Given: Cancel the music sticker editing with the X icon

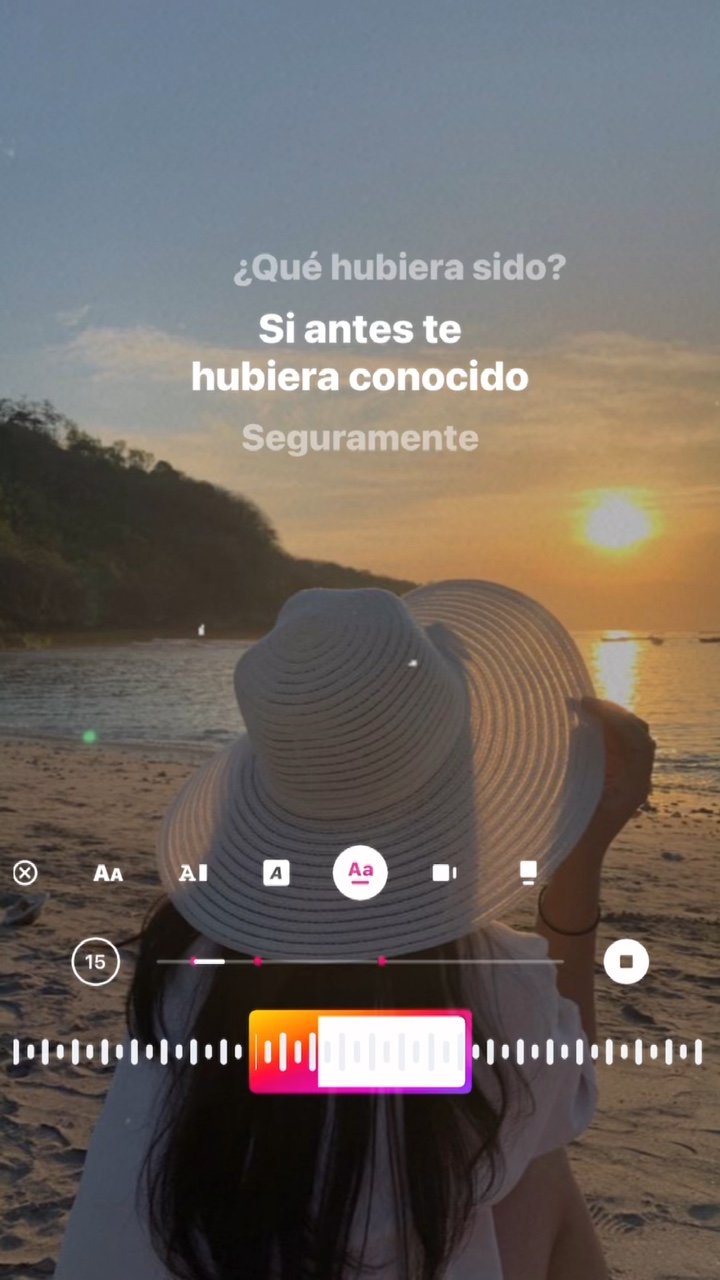Looking at the screenshot, I should [x=25, y=873].
